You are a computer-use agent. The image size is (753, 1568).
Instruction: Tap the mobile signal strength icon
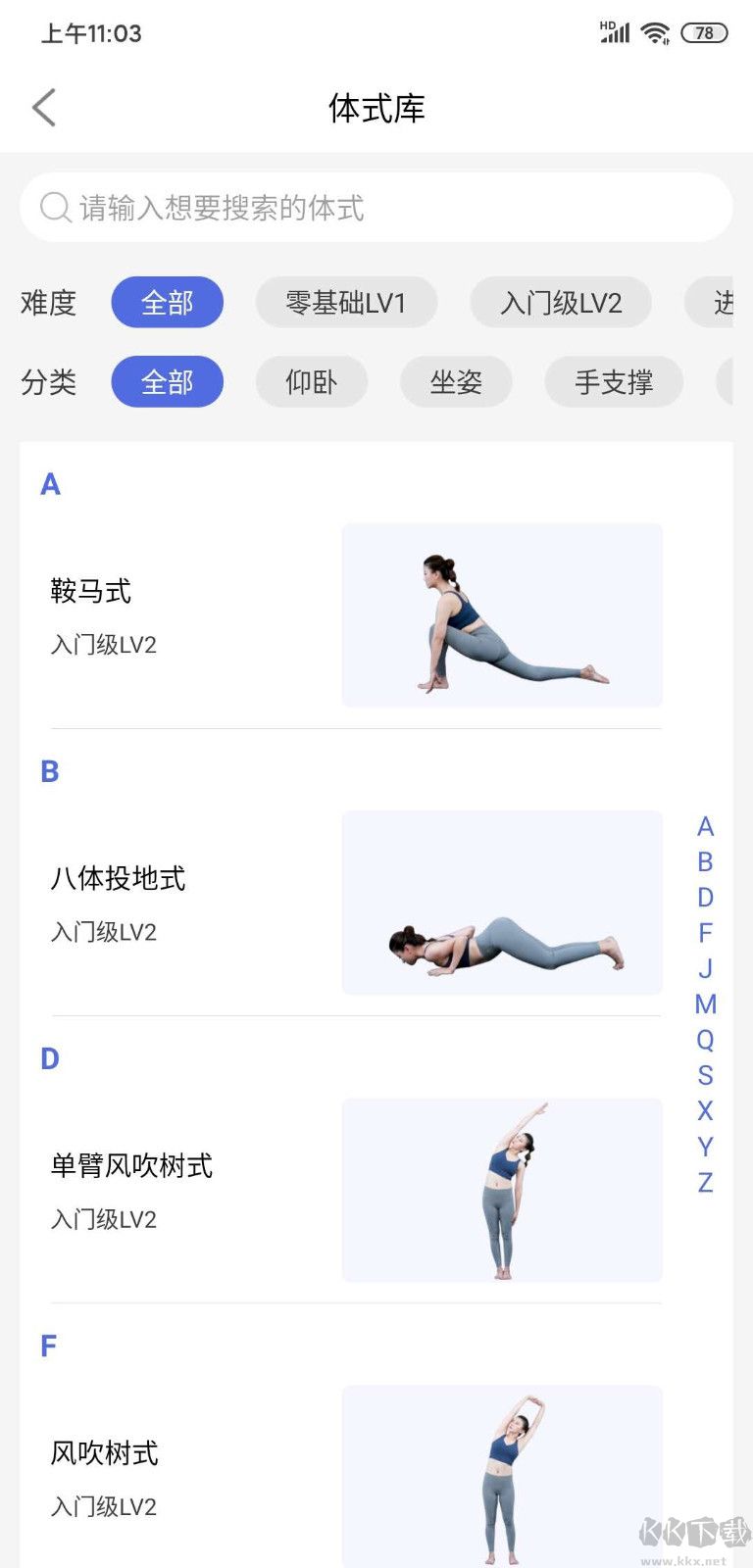pyautogui.click(x=614, y=32)
